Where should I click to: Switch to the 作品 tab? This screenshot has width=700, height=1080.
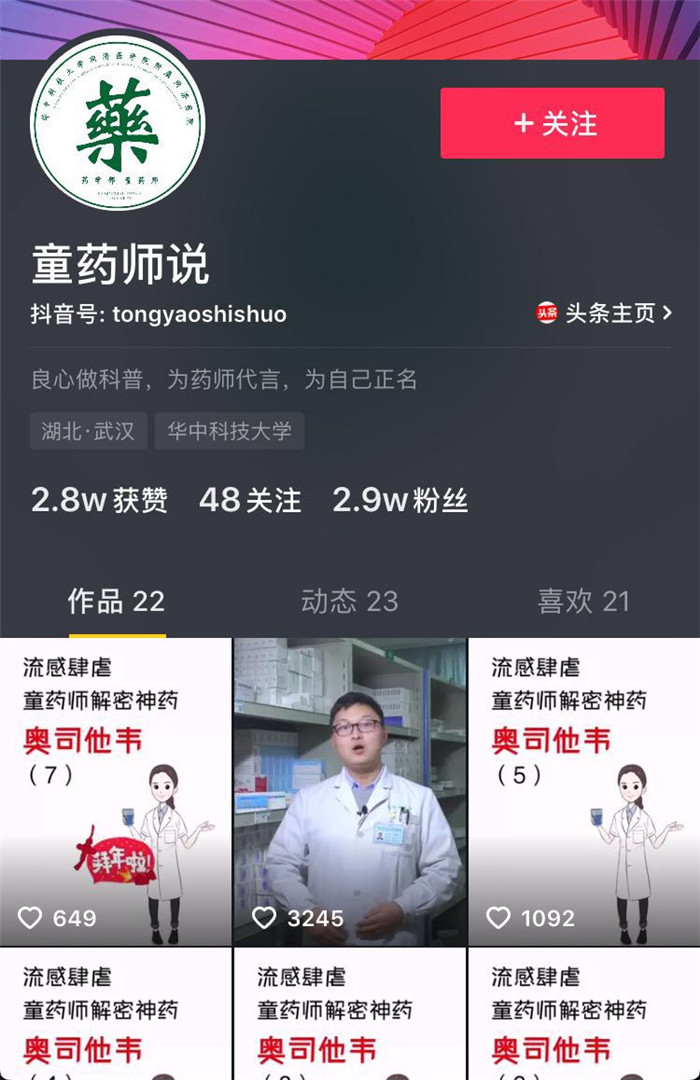(x=116, y=601)
